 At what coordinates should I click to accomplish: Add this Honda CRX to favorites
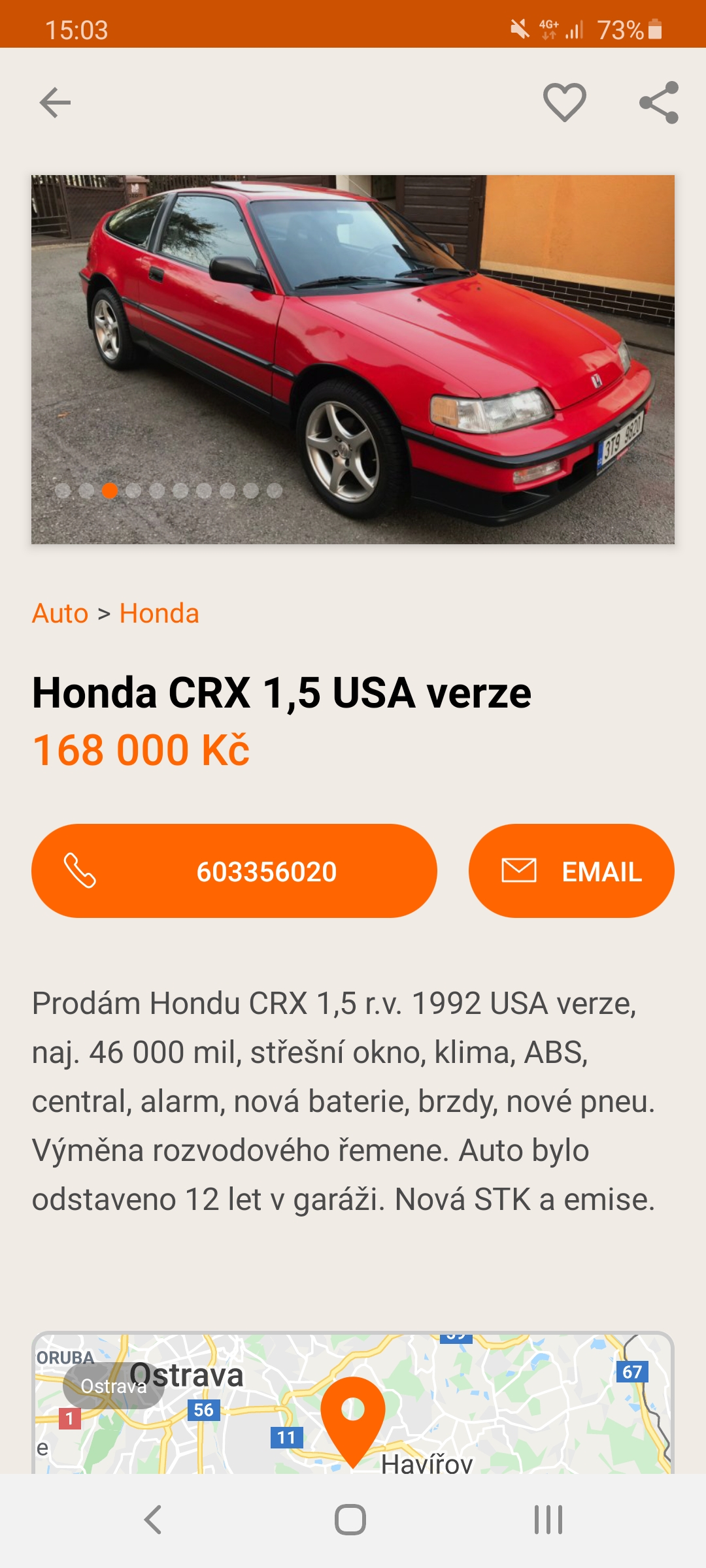[564, 103]
